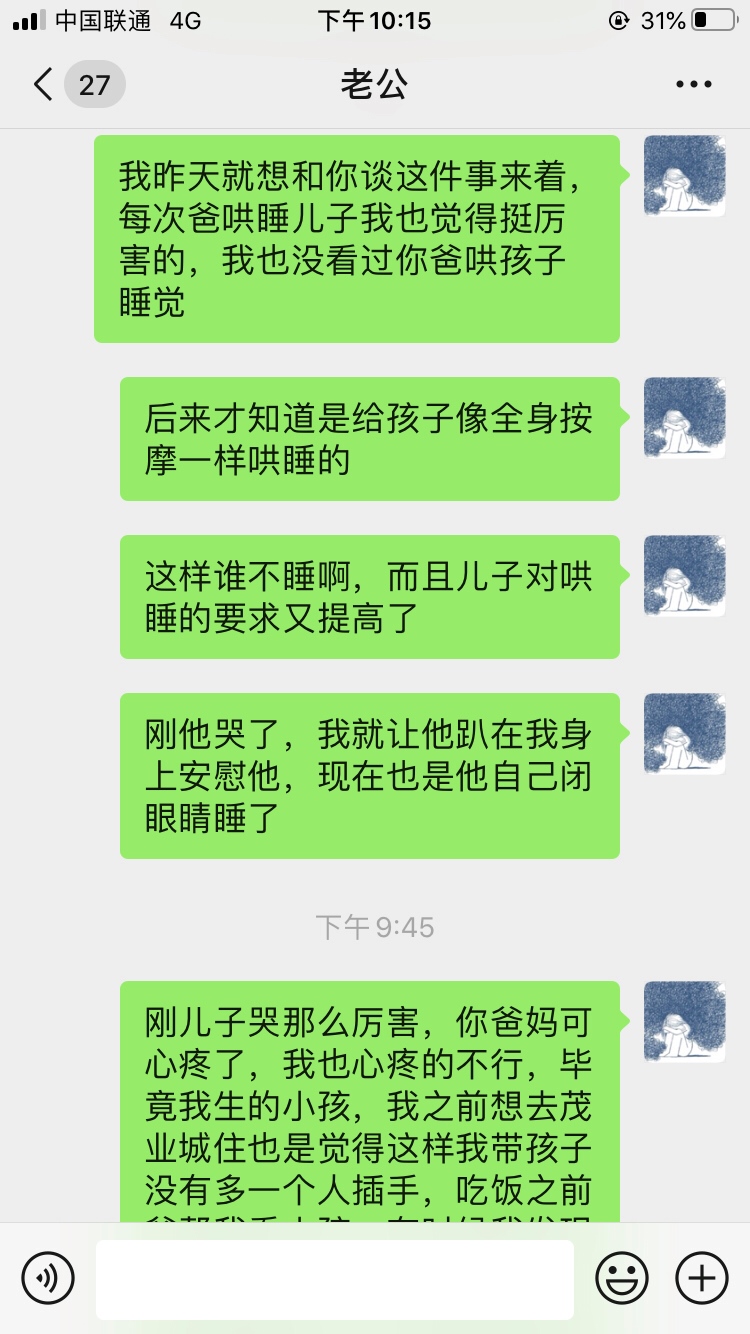The width and height of the screenshot is (750, 1334).
Task: Switch to voice message input
Action: click(48, 1278)
